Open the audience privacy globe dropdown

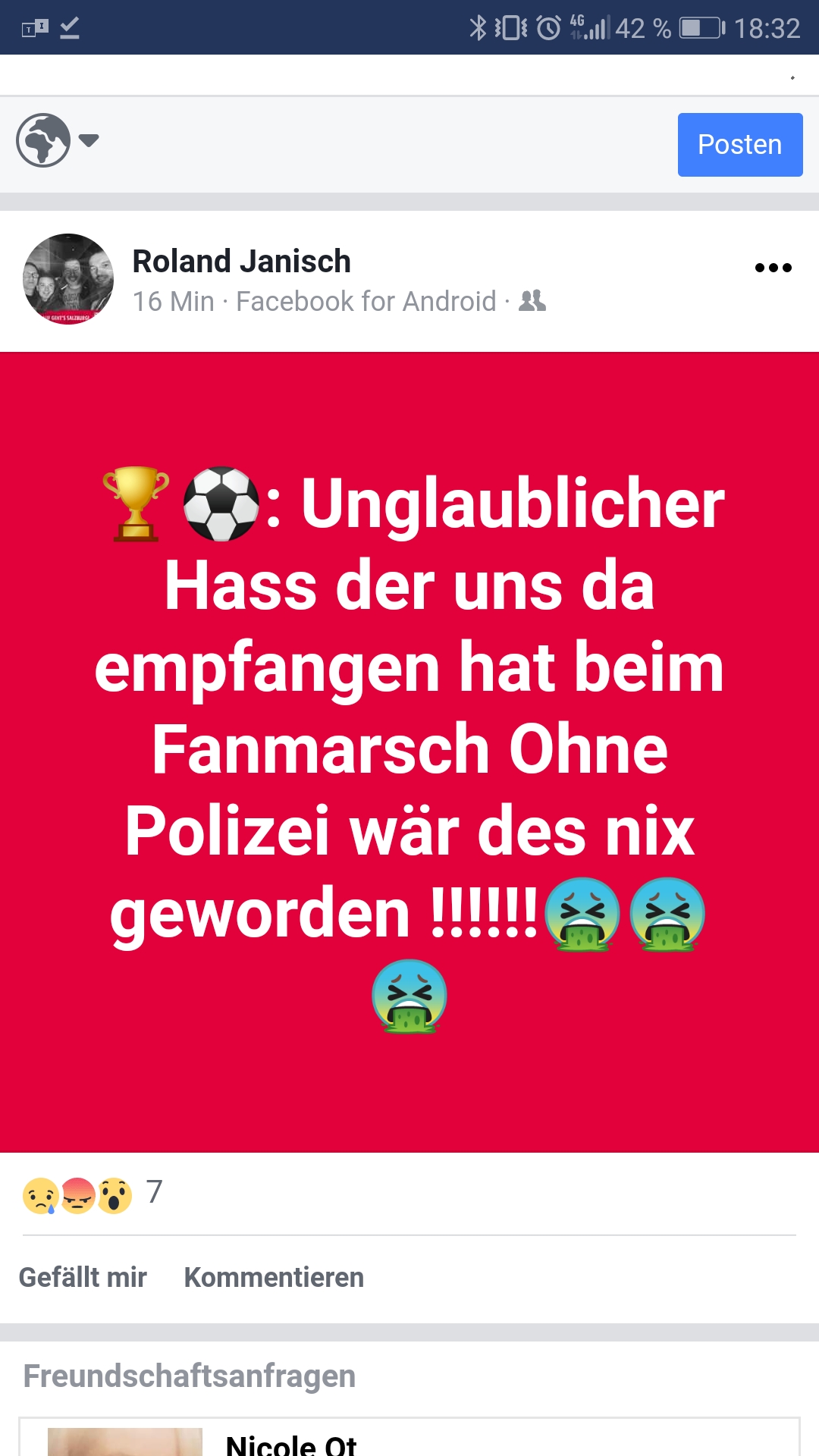coord(58,140)
